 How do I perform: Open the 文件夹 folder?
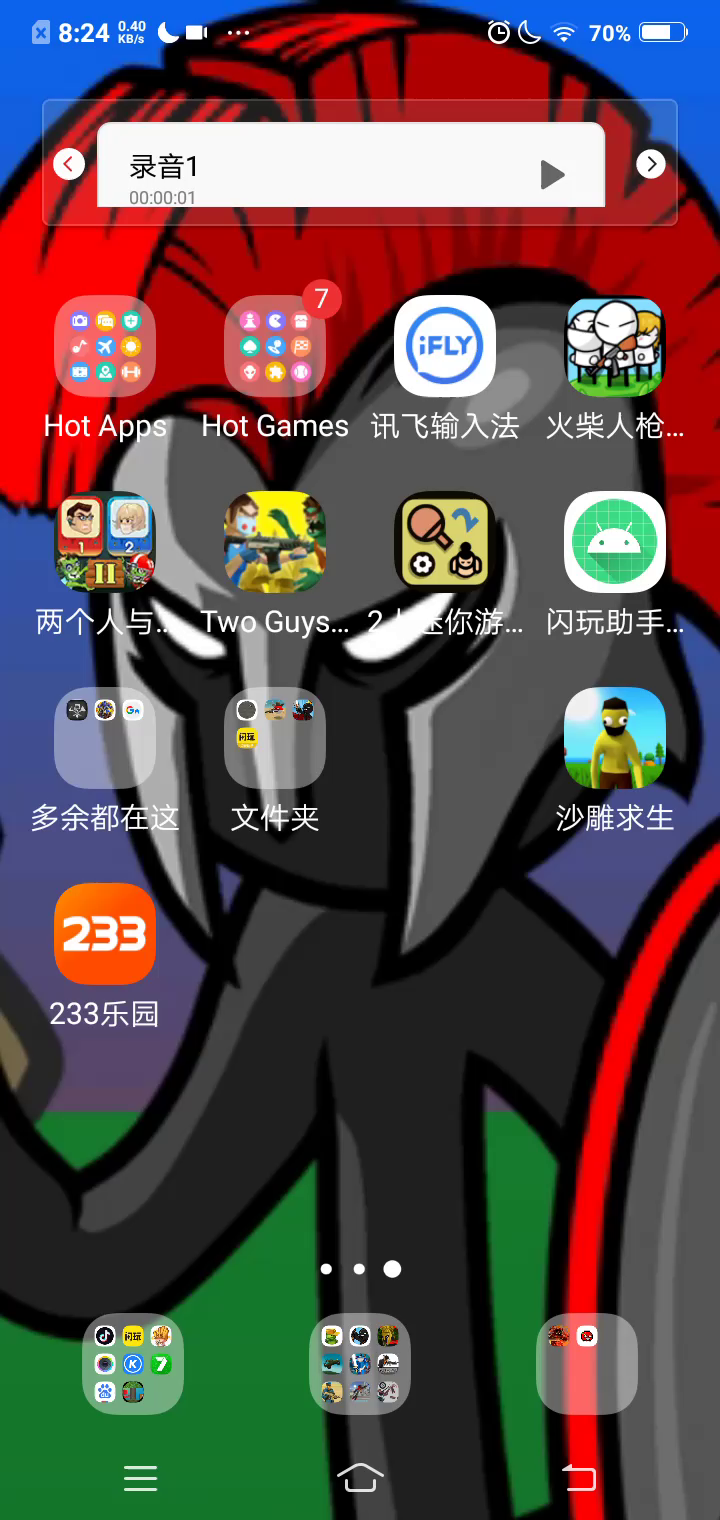(x=275, y=738)
